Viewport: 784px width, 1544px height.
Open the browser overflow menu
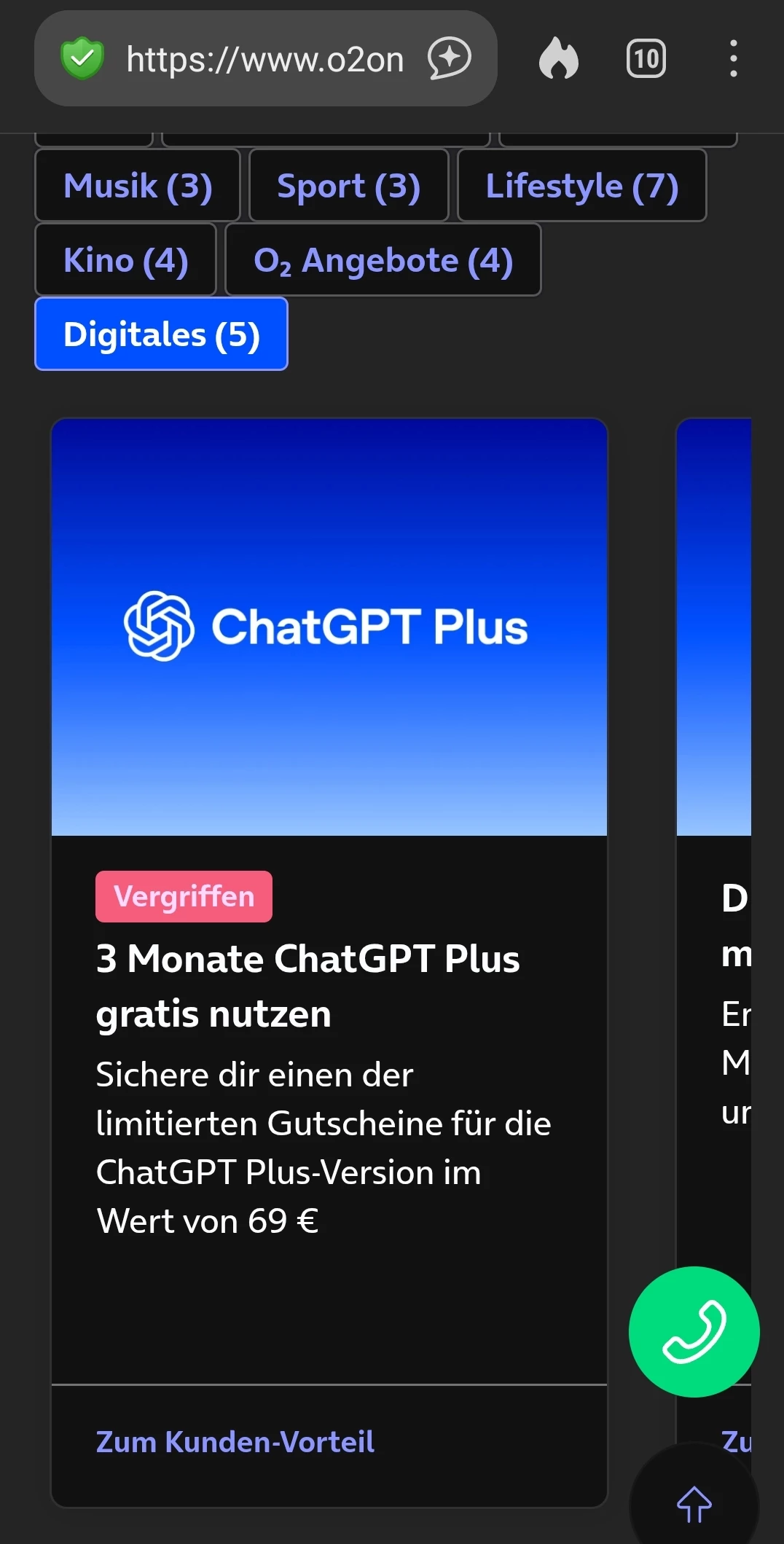tap(733, 58)
